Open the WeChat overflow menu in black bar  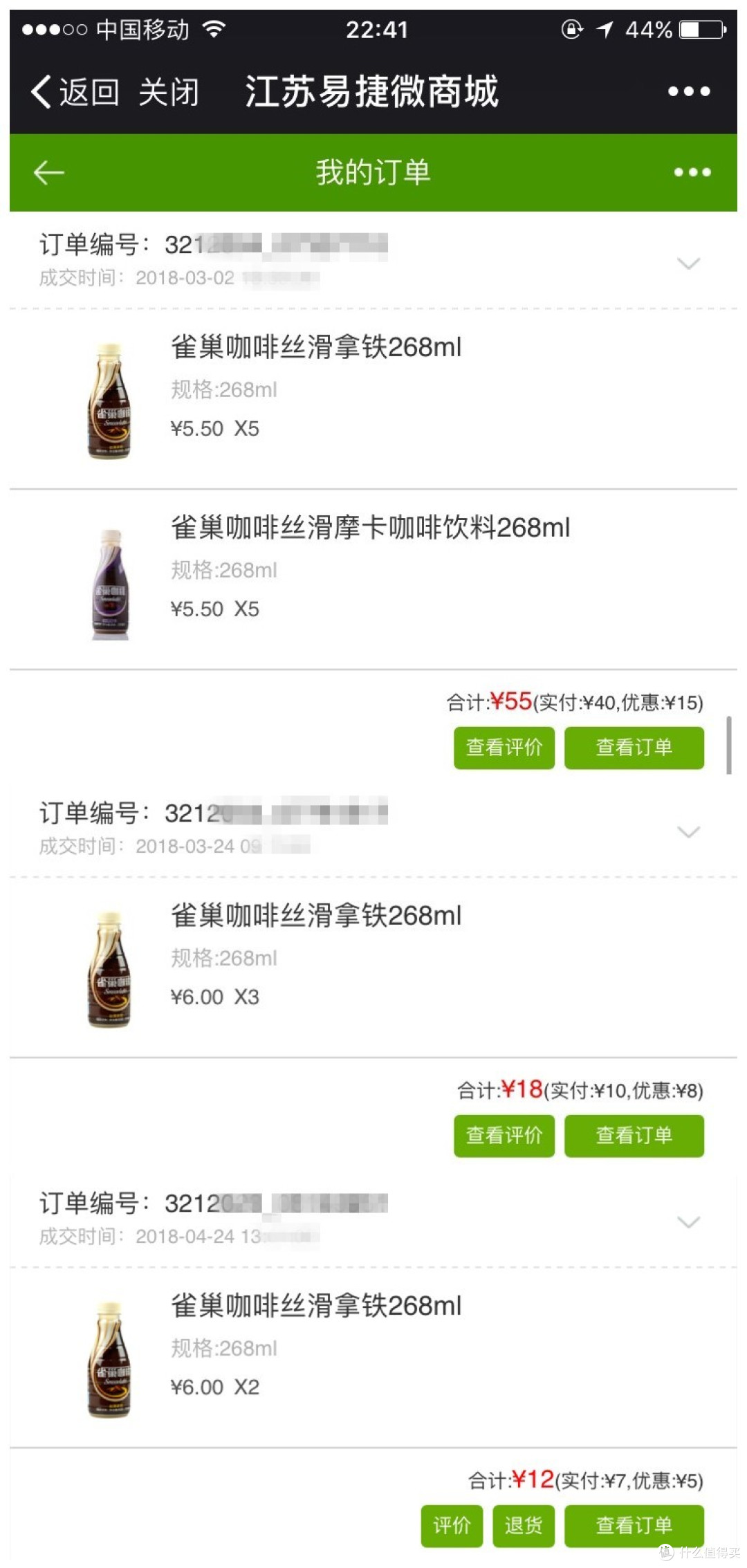[x=689, y=91]
